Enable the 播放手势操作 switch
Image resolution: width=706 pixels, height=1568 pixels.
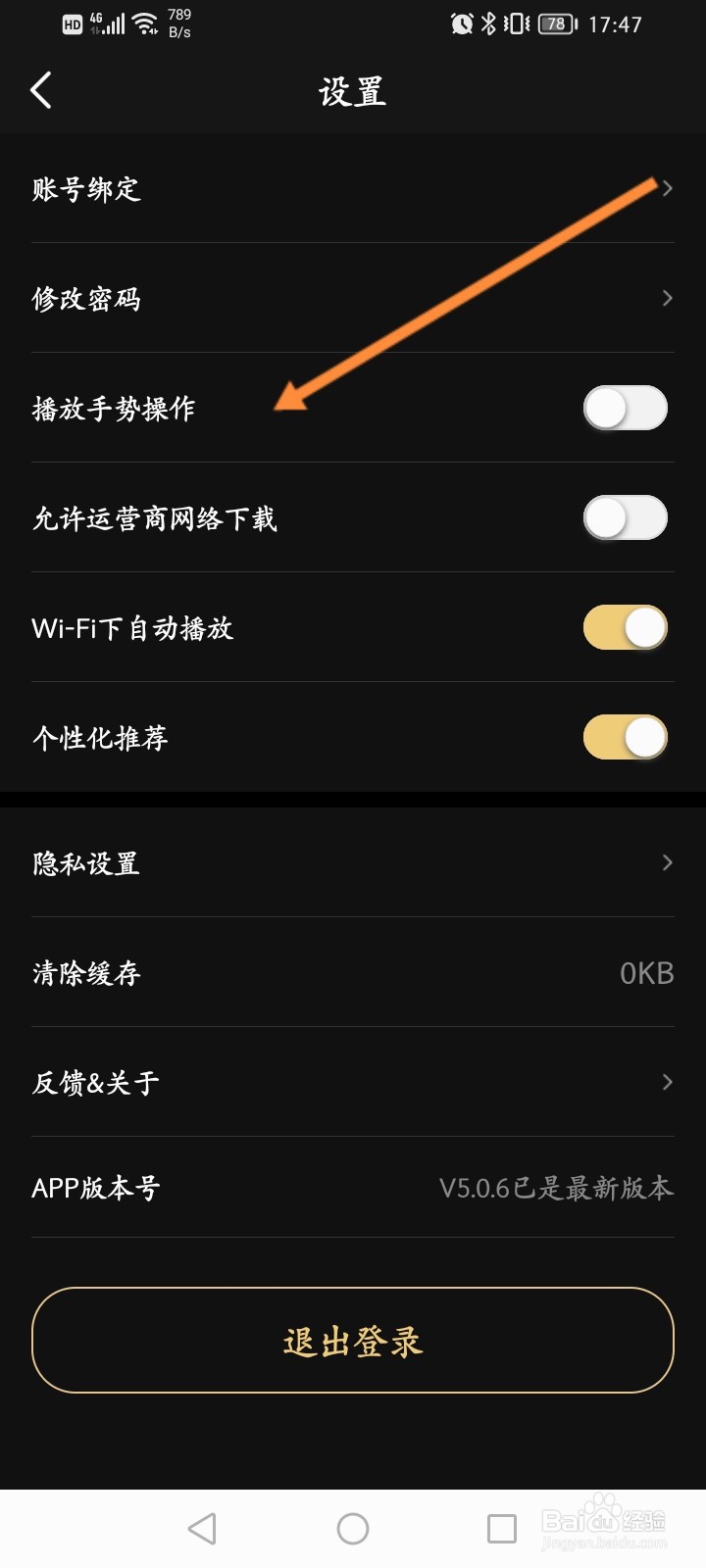625,408
